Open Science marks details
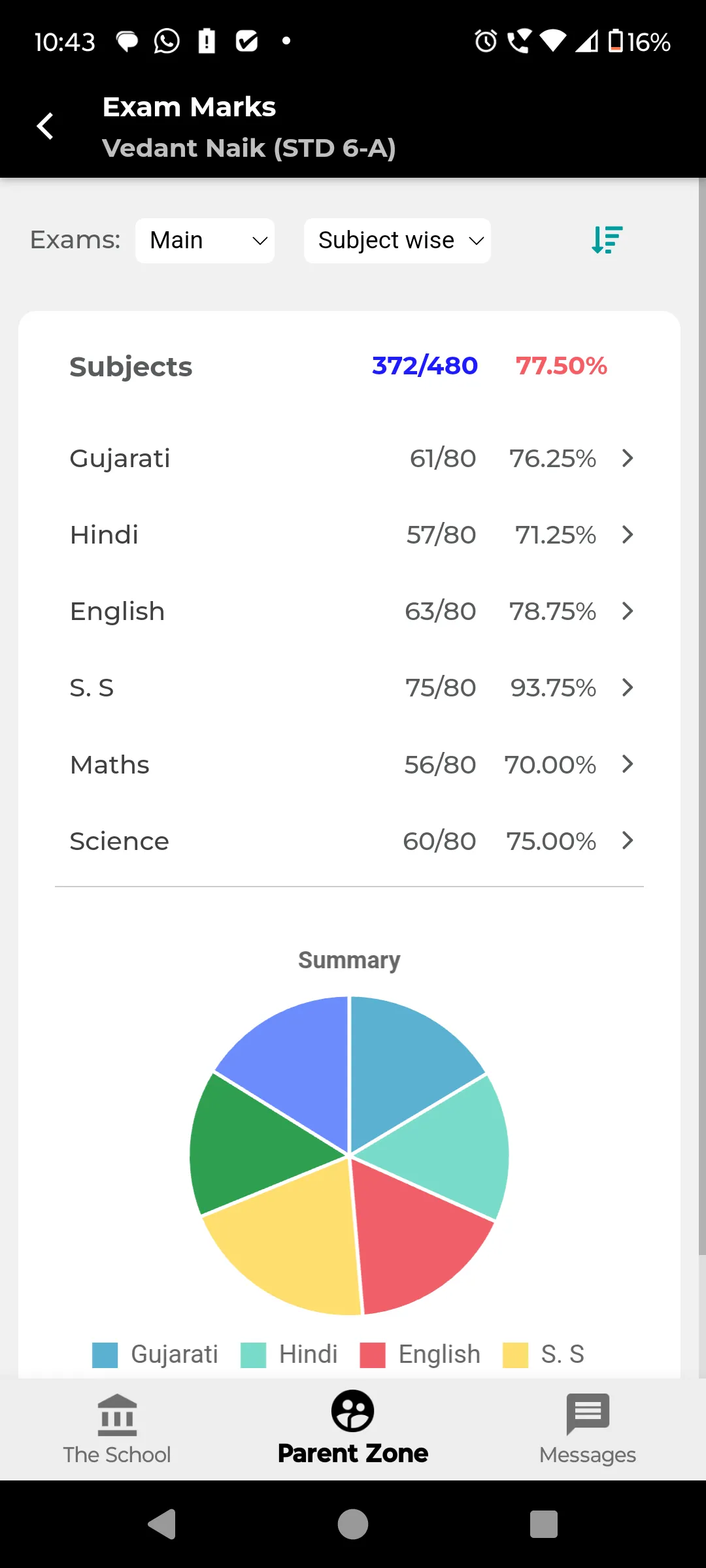Image resolution: width=706 pixels, height=1568 pixels. (x=352, y=841)
